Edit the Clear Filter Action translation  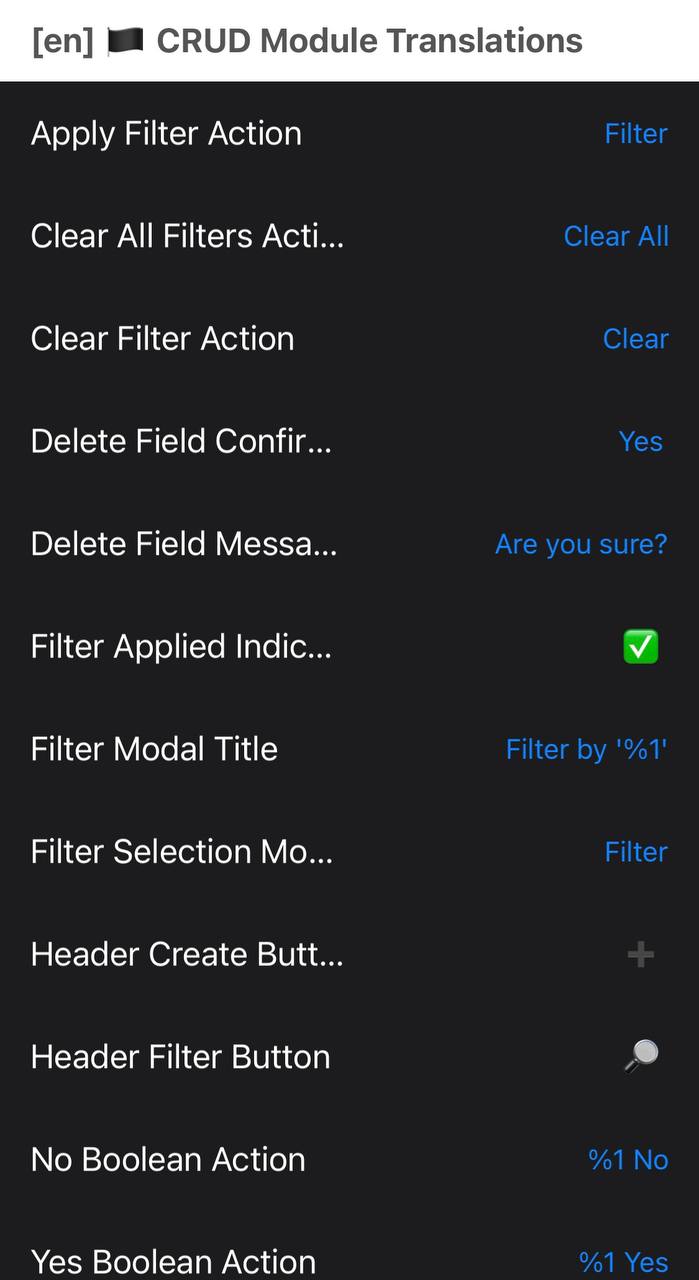click(x=349, y=339)
